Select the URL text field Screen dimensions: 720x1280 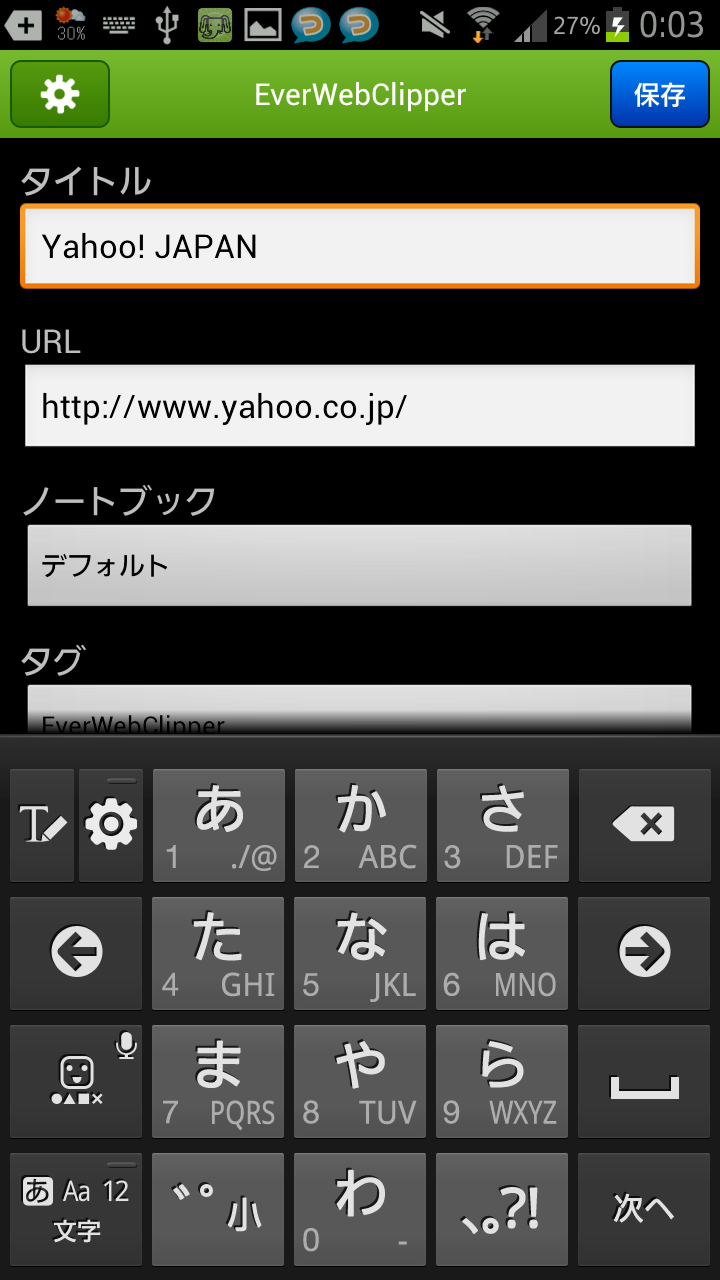click(x=360, y=405)
